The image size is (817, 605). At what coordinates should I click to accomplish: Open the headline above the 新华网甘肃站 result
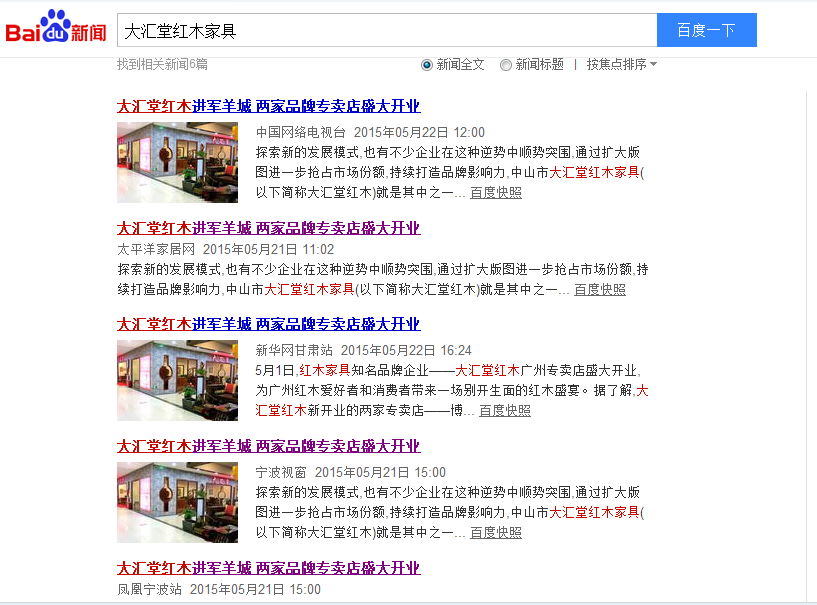tap(268, 324)
